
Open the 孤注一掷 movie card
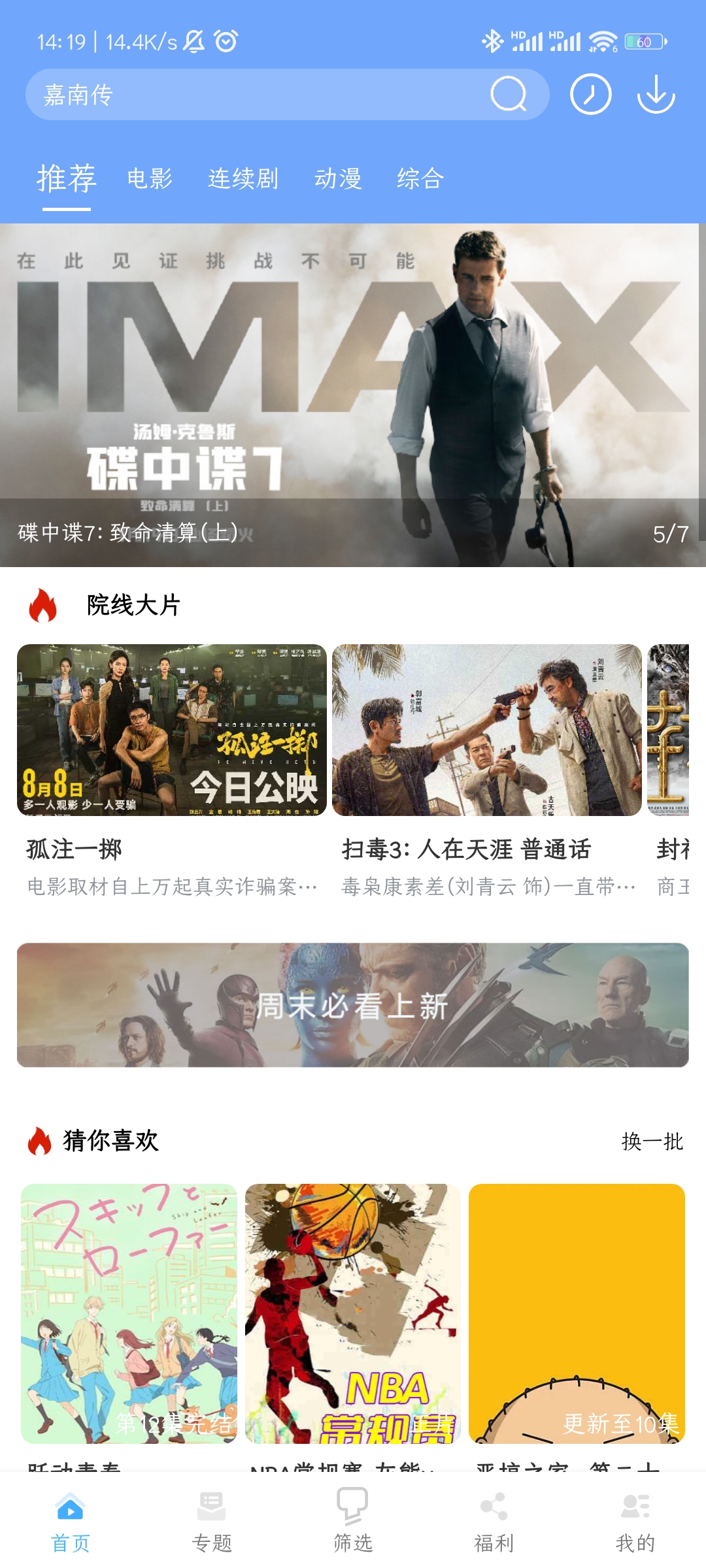click(172, 730)
